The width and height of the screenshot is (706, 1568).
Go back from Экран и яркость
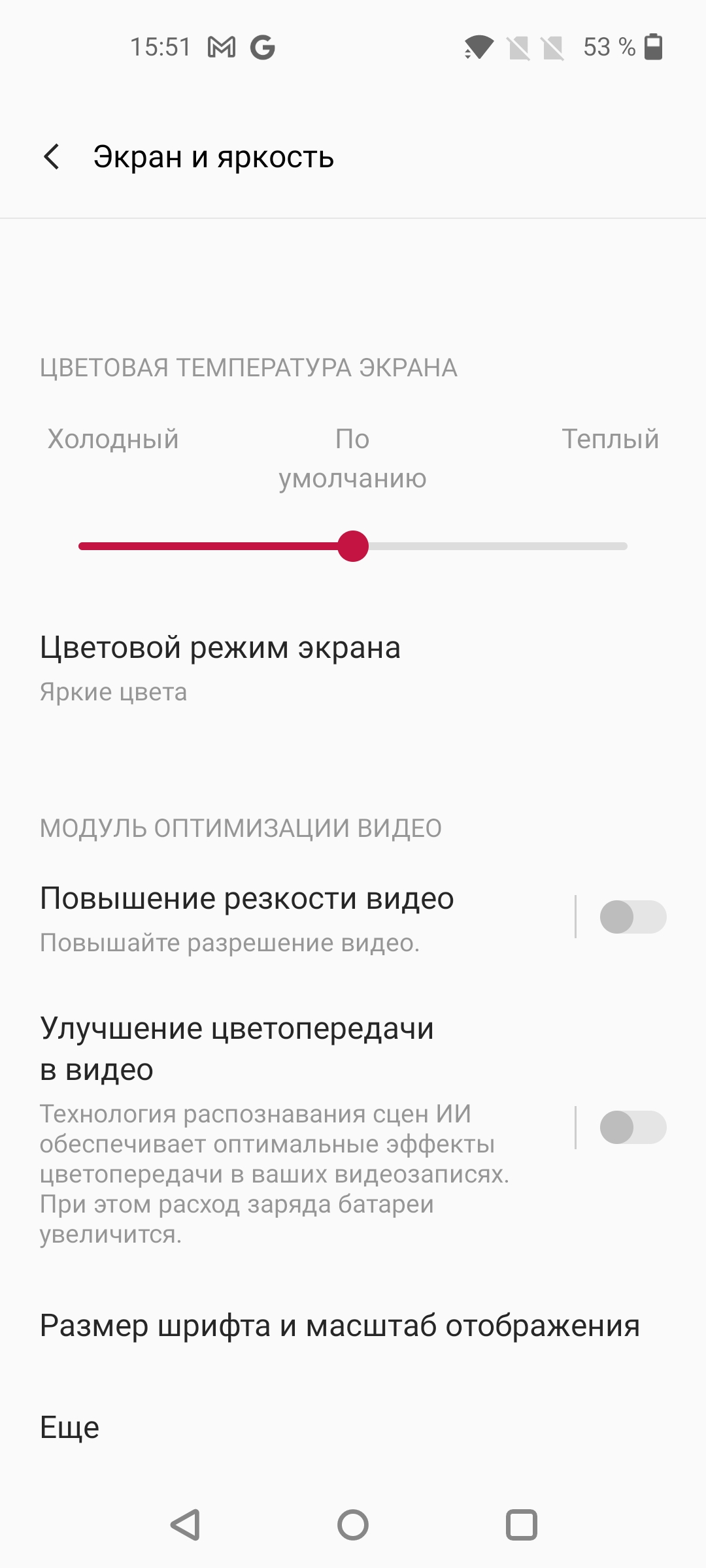pyautogui.click(x=52, y=157)
